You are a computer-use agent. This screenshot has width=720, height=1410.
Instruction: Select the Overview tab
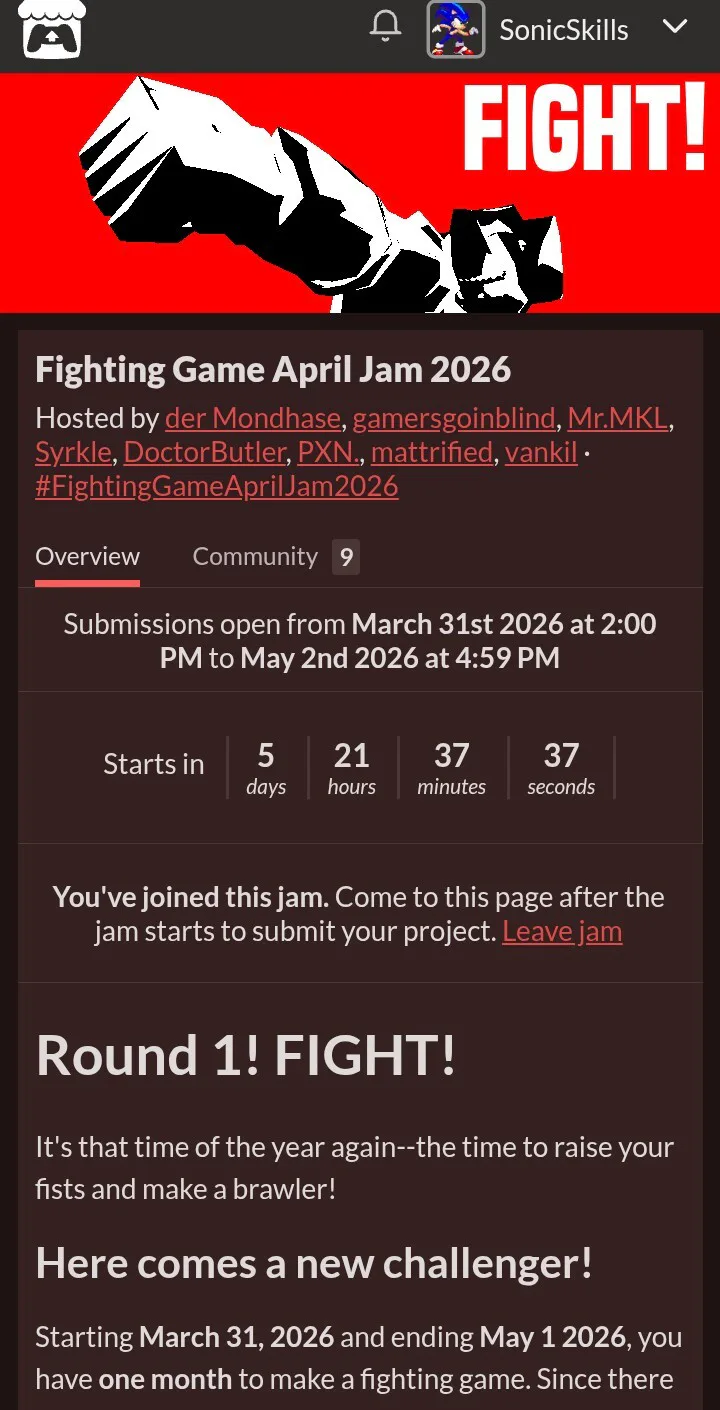click(x=88, y=557)
